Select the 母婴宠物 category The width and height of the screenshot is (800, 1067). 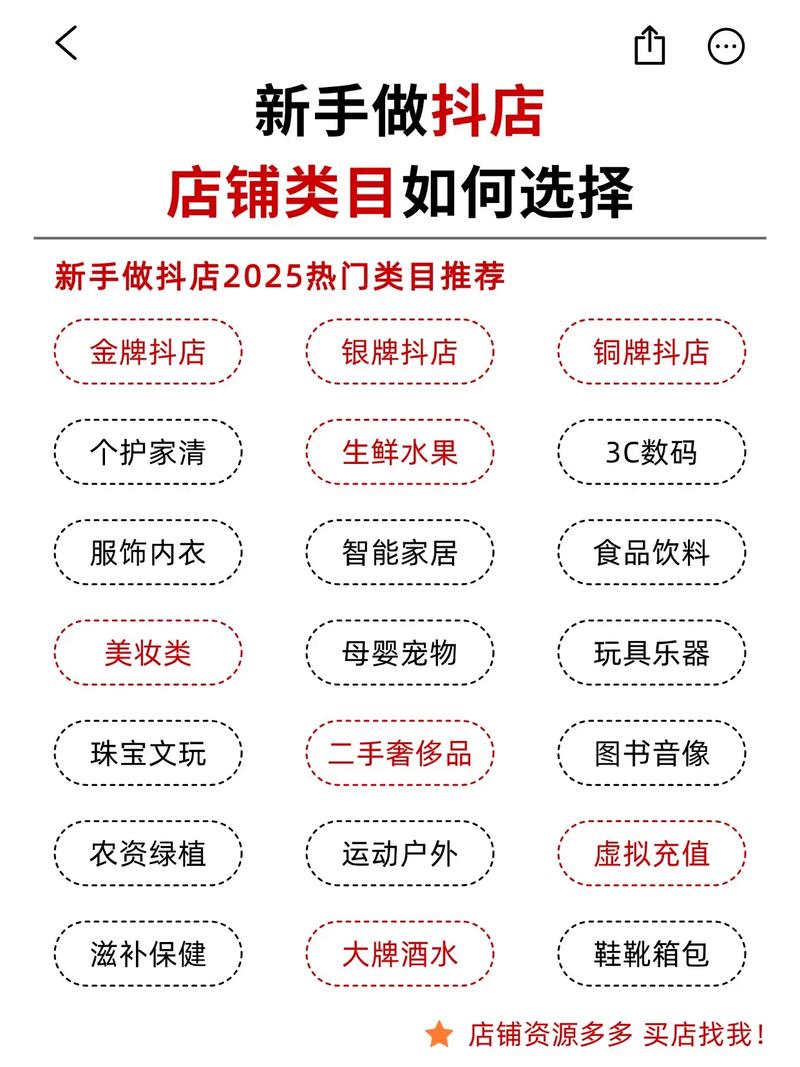(x=400, y=653)
